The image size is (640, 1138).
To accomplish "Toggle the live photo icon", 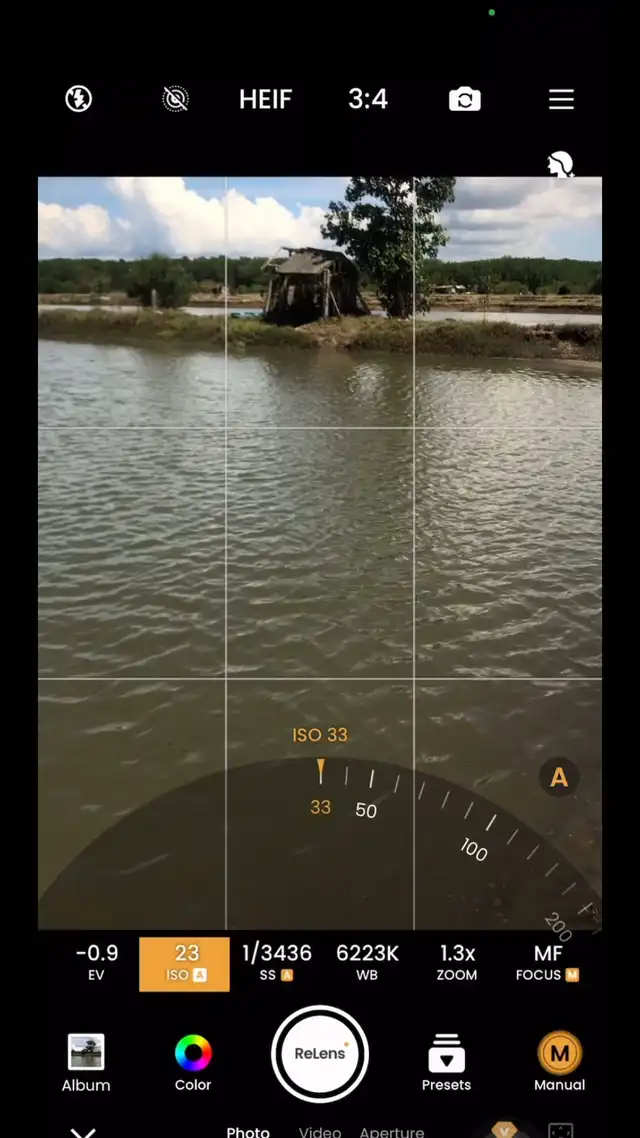I will [x=176, y=99].
